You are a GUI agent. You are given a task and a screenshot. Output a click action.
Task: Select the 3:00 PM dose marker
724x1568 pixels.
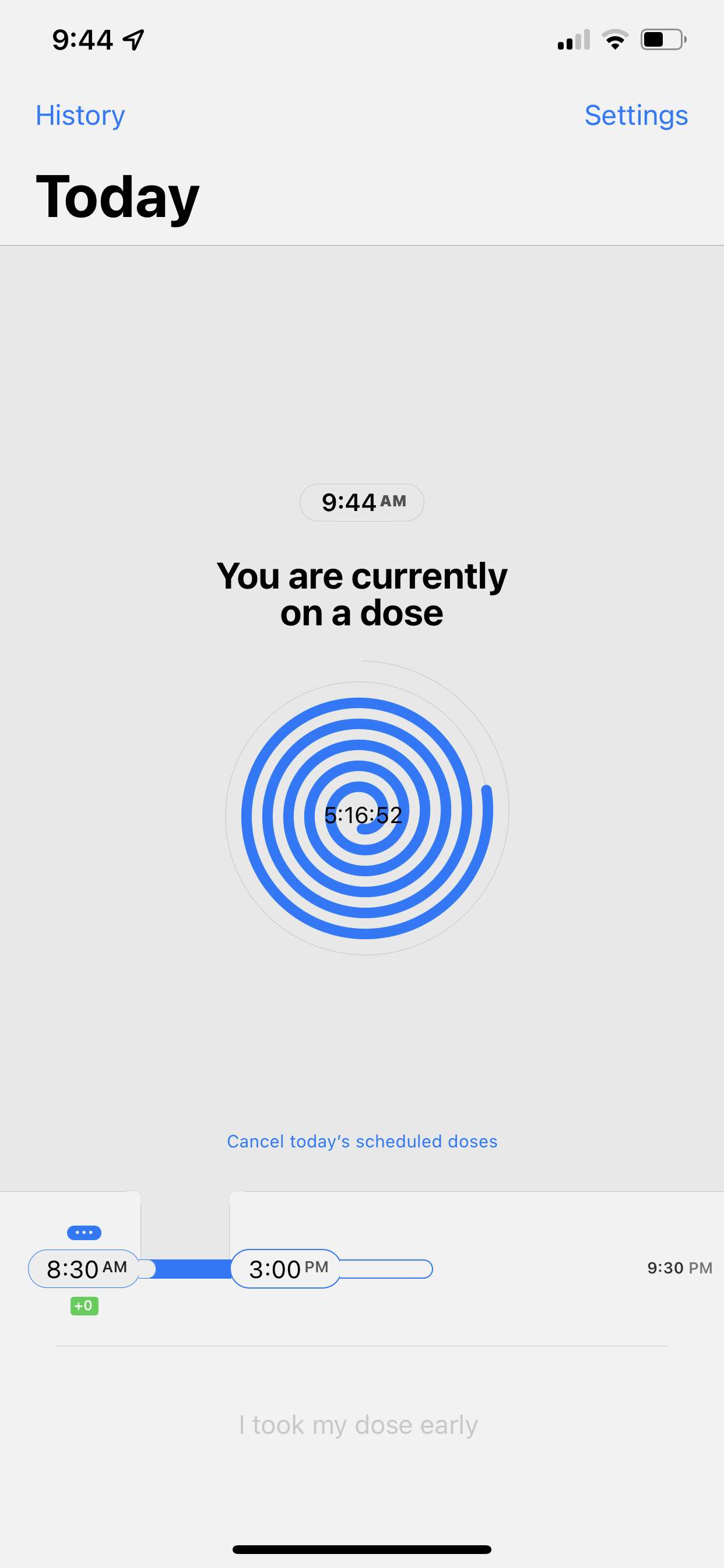pyautogui.click(x=286, y=1269)
